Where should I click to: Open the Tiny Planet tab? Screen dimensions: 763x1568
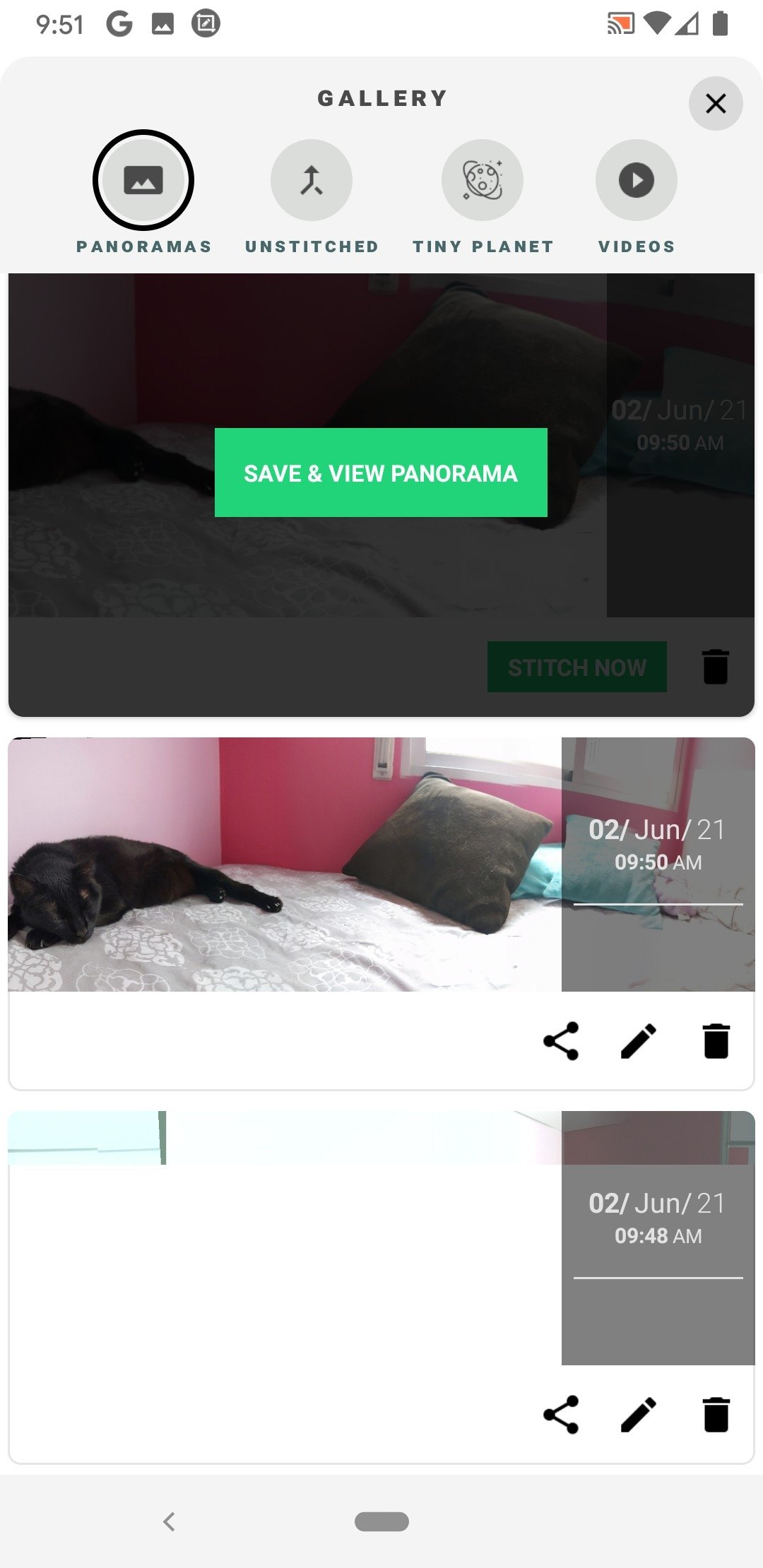point(483,180)
